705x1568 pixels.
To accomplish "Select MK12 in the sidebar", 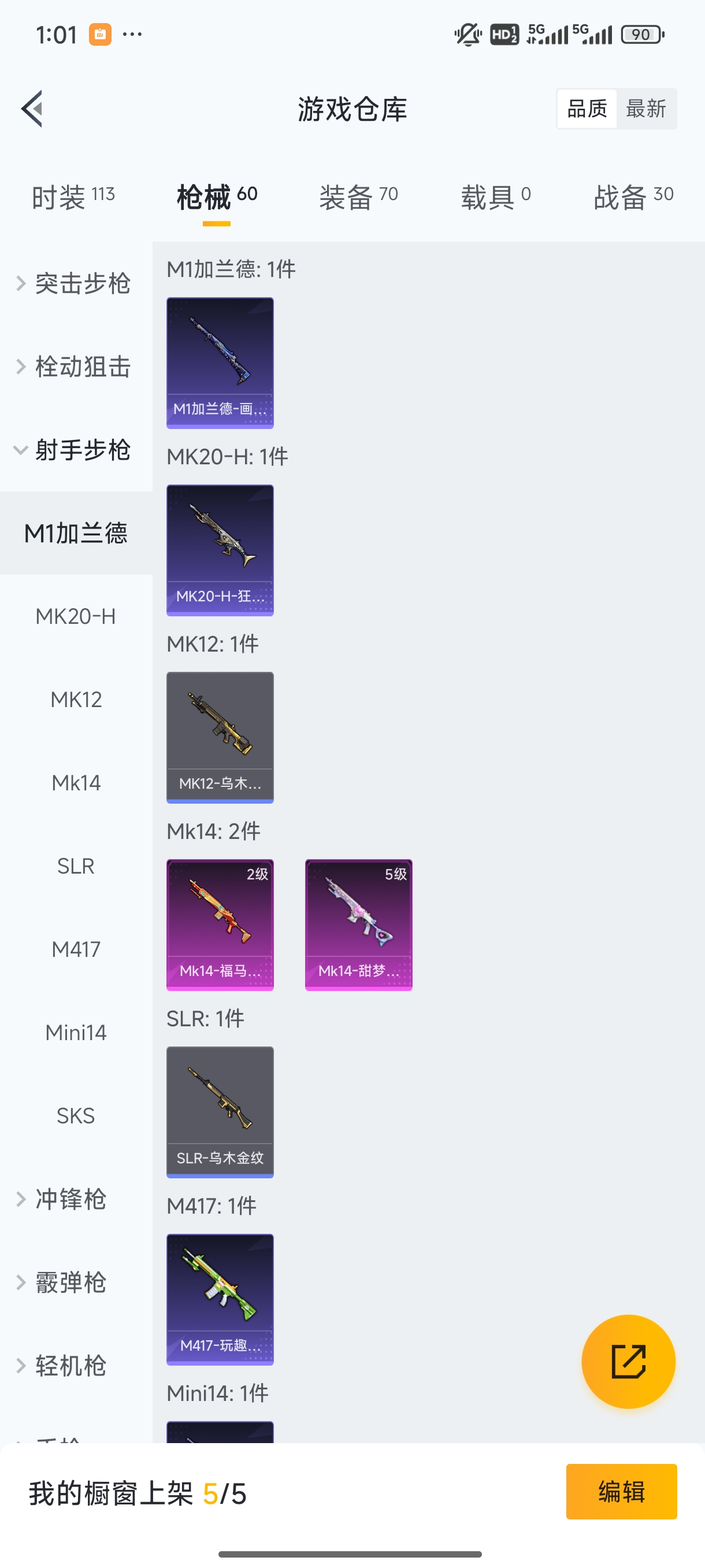I will point(76,700).
